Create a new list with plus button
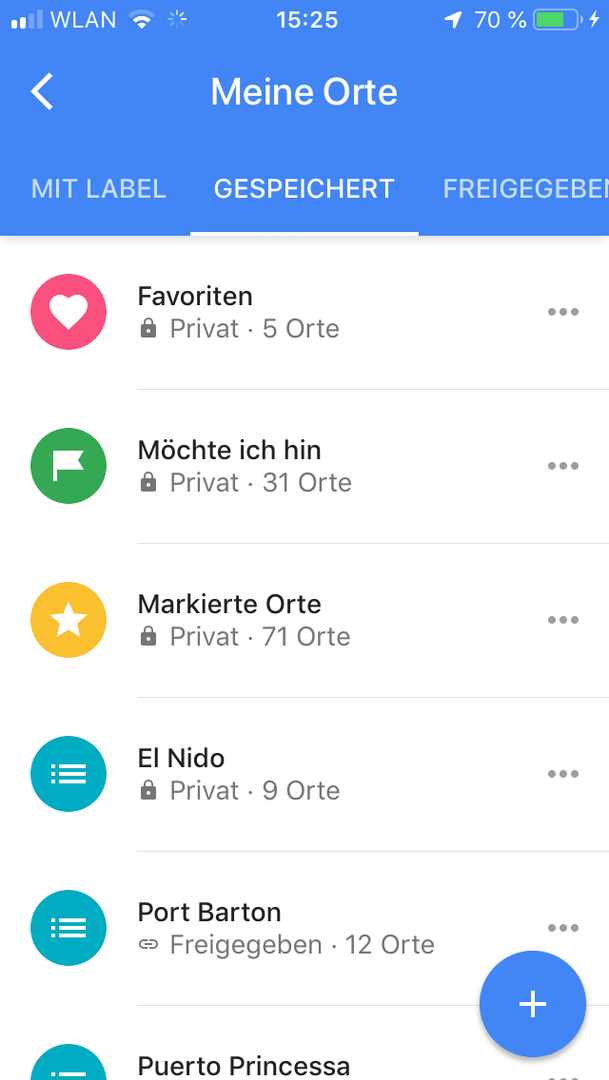The image size is (609, 1080). [x=533, y=1004]
